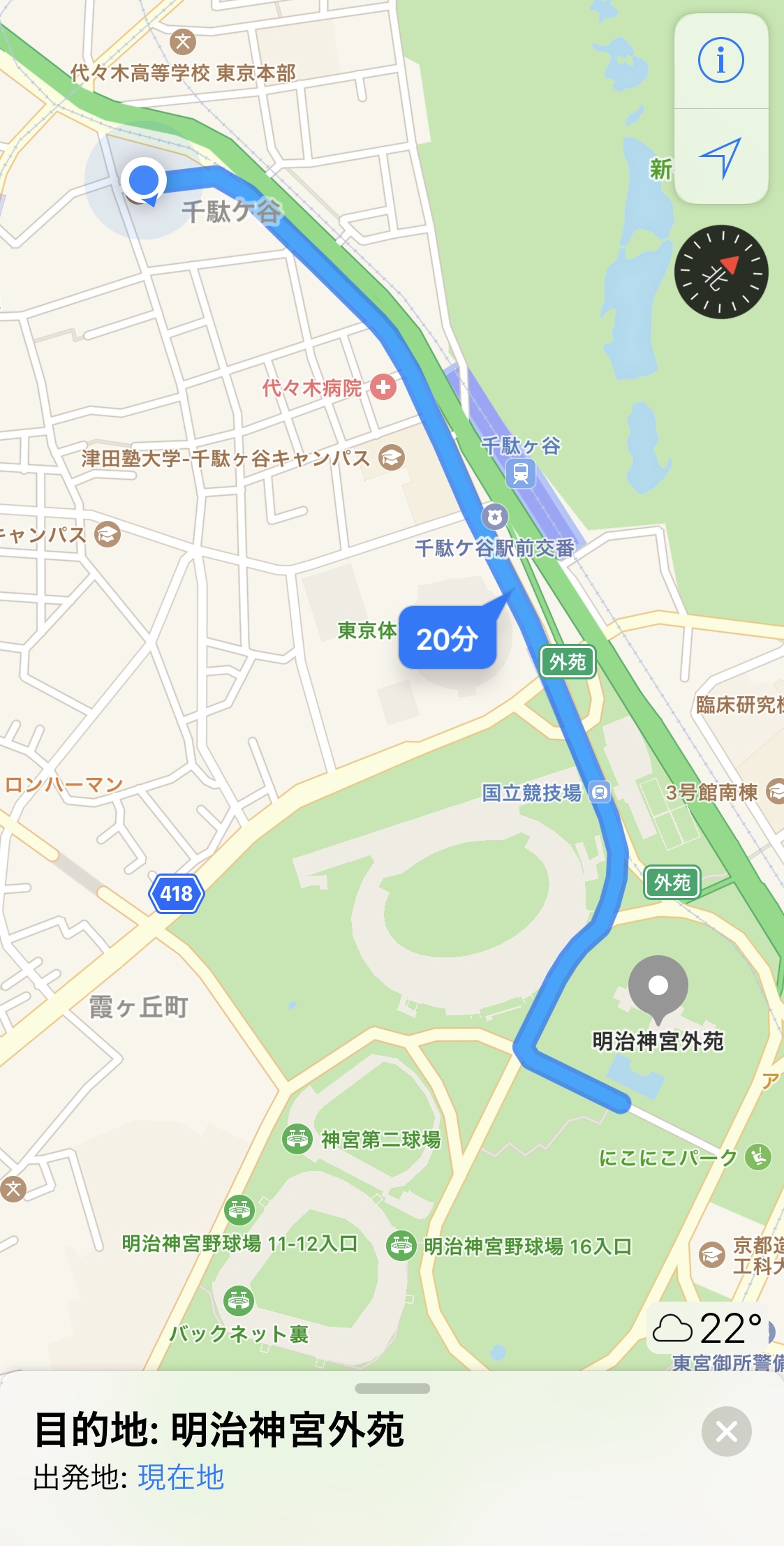The image size is (784, 1546).
Task: Select 千駄ヶ谷 station on the map
Action: click(x=521, y=473)
